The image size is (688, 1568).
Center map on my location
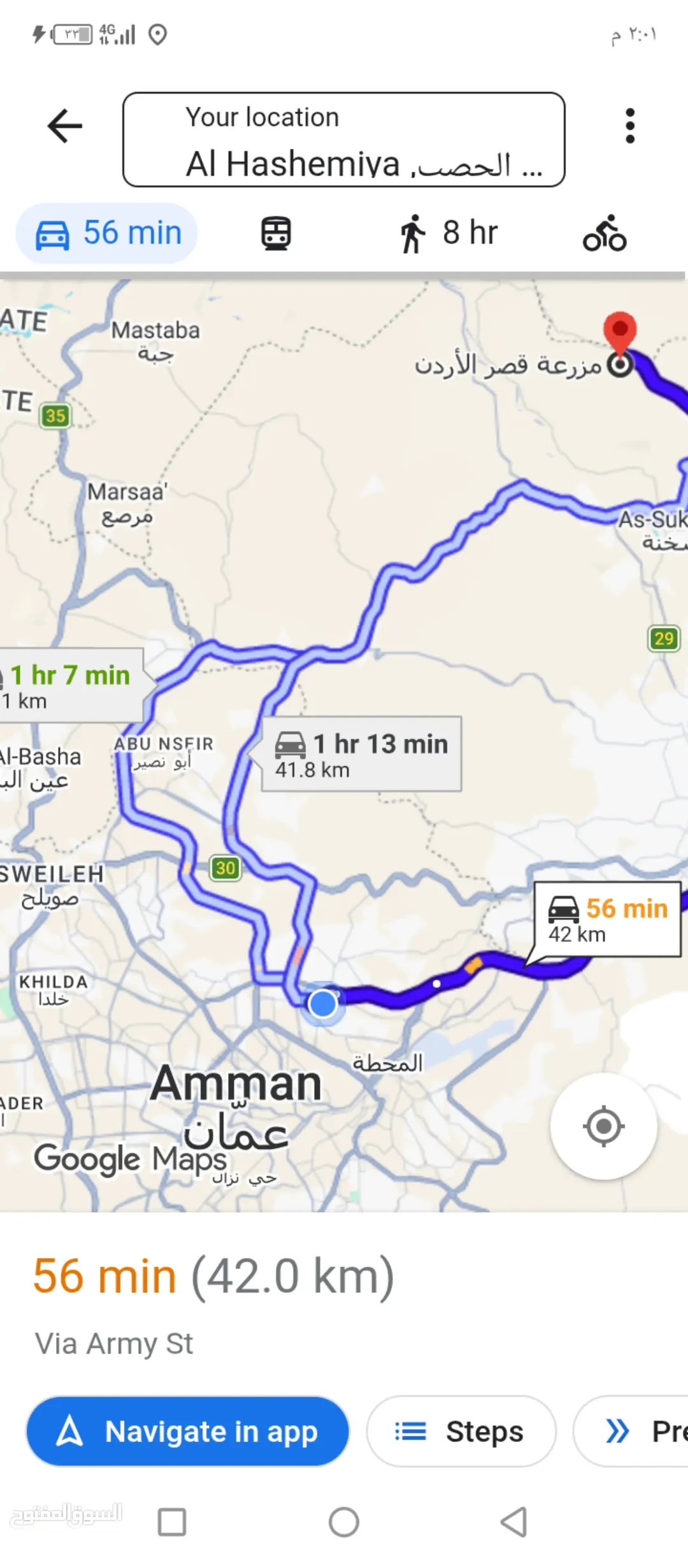click(x=603, y=1126)
